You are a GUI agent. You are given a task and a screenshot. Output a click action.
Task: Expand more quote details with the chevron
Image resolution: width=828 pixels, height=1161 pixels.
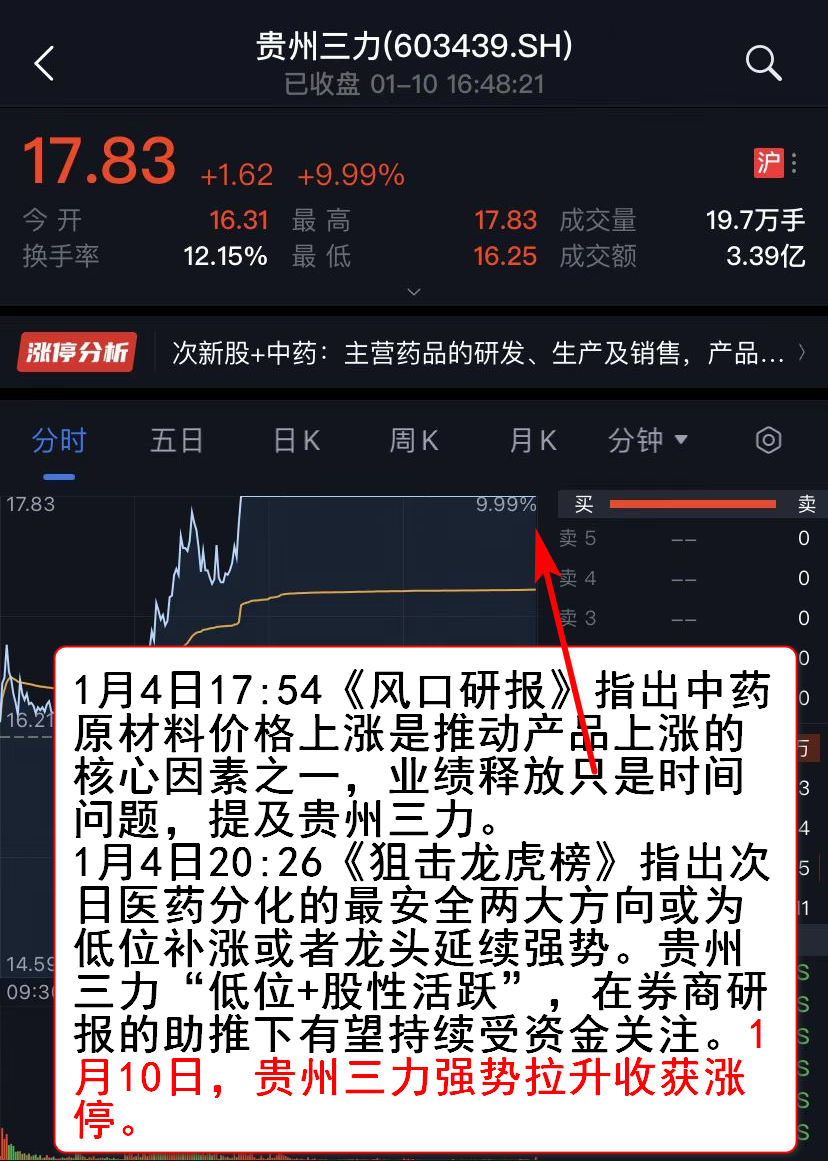(414, 292)
